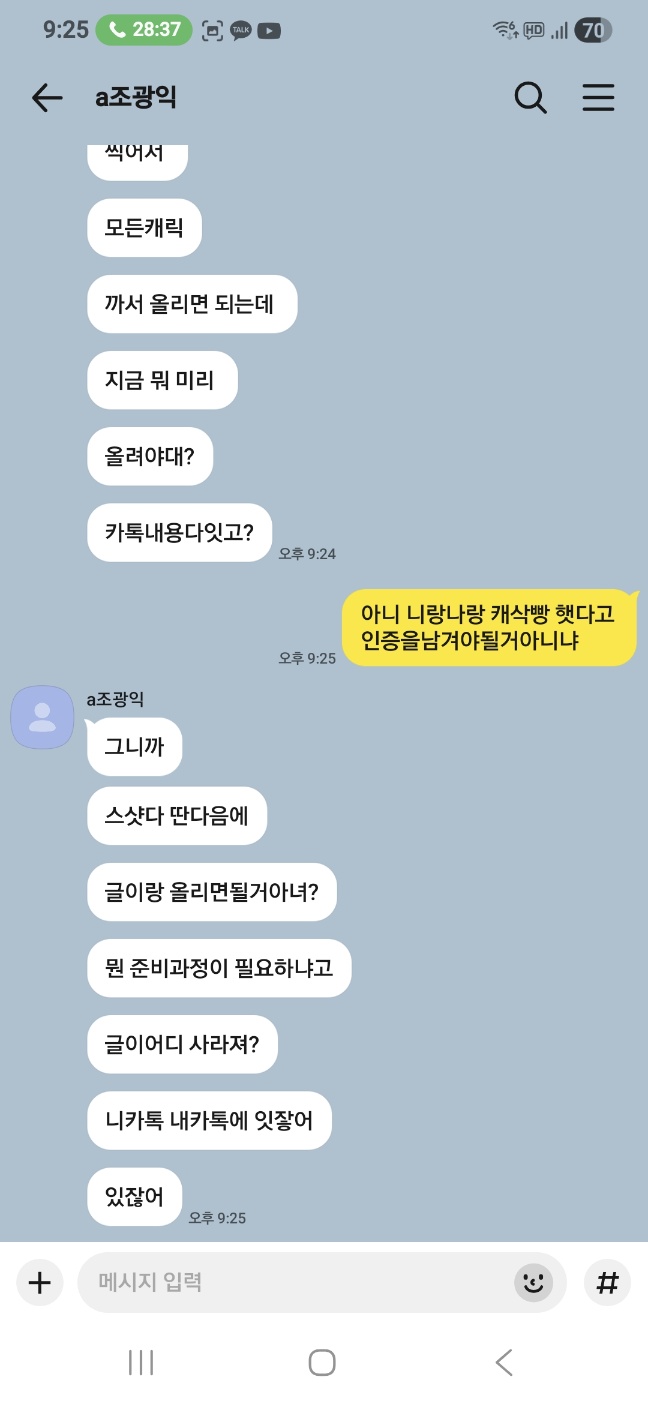Open the emoticon picker
Viewport: 648px width, 1404px height.
pos(533,1282)
